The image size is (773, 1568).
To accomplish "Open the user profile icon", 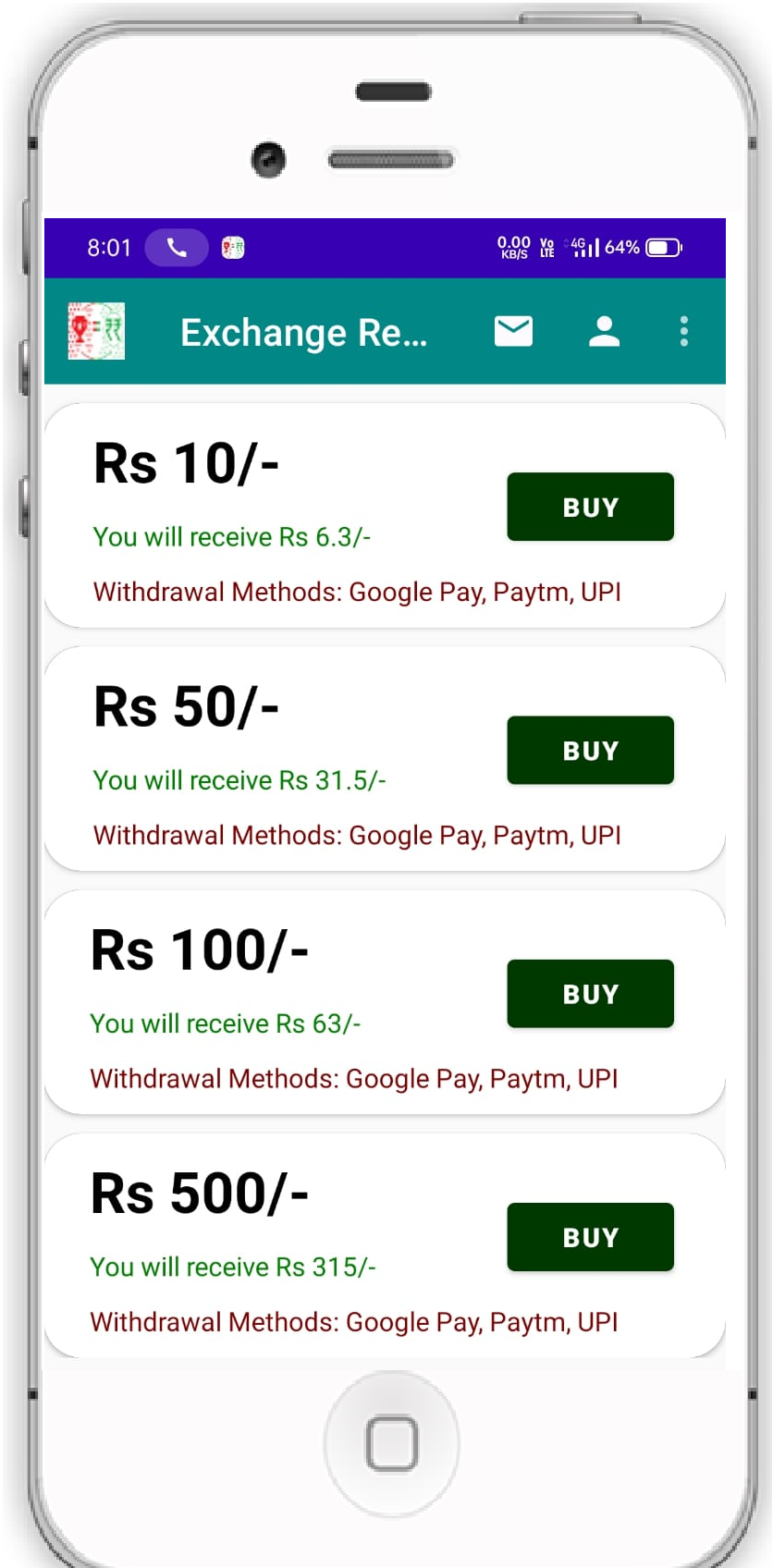I will 604,331.
